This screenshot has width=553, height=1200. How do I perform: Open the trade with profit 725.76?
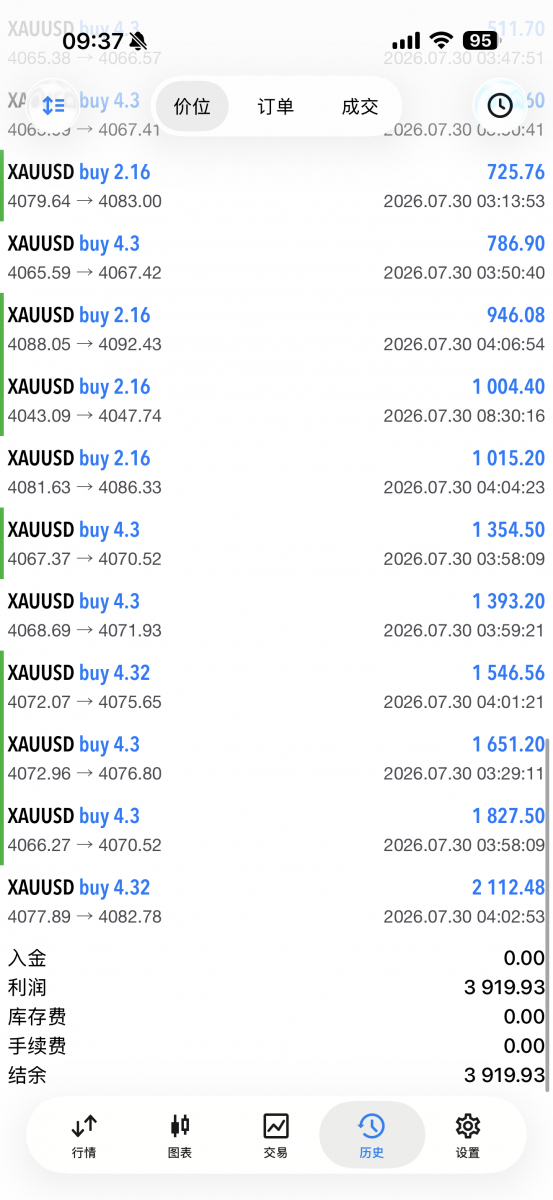[276, 186]
